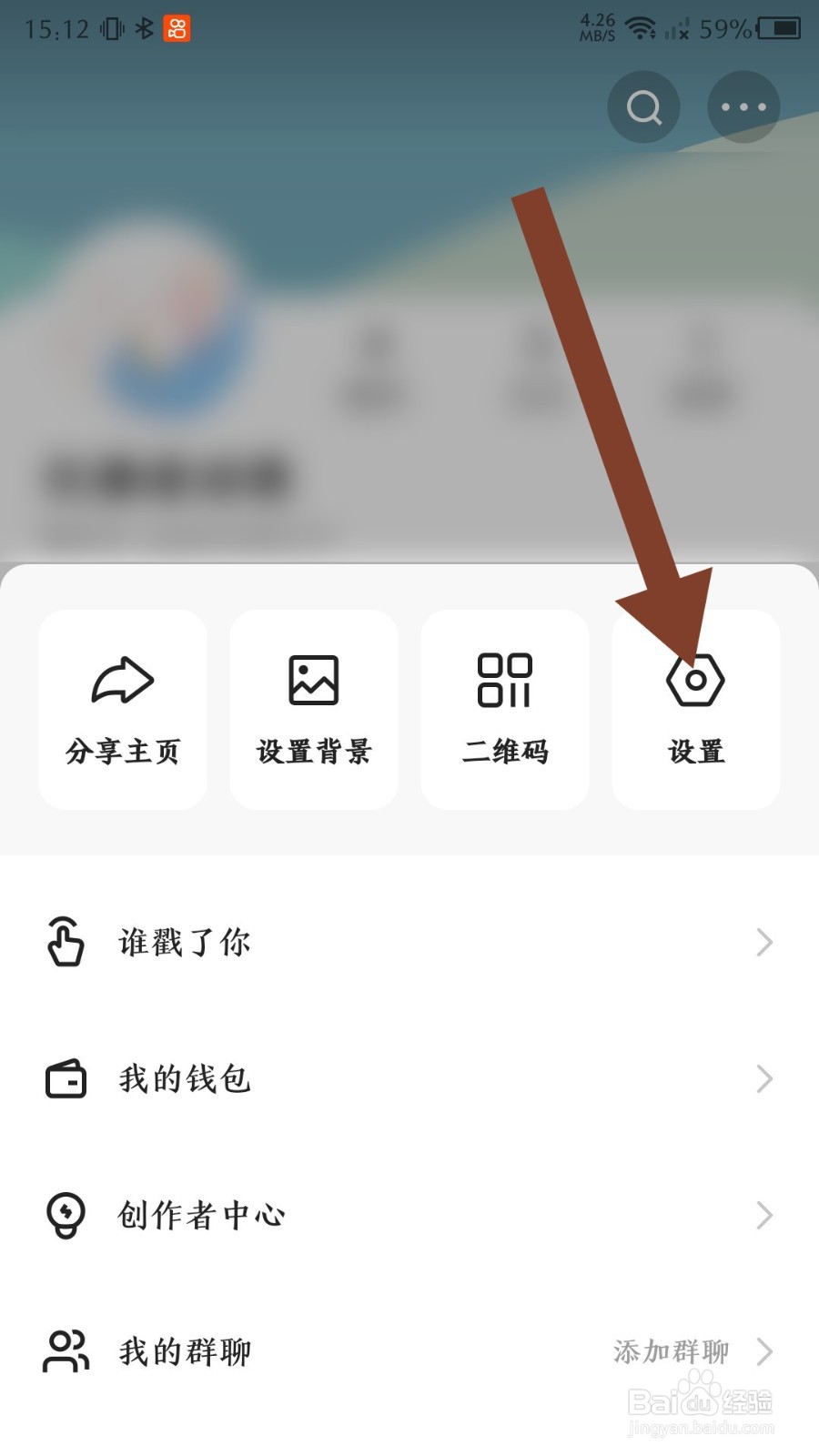Click the three-dot more options icon
This screenshot has height=1456, width=819.
(x=743, y=106)
